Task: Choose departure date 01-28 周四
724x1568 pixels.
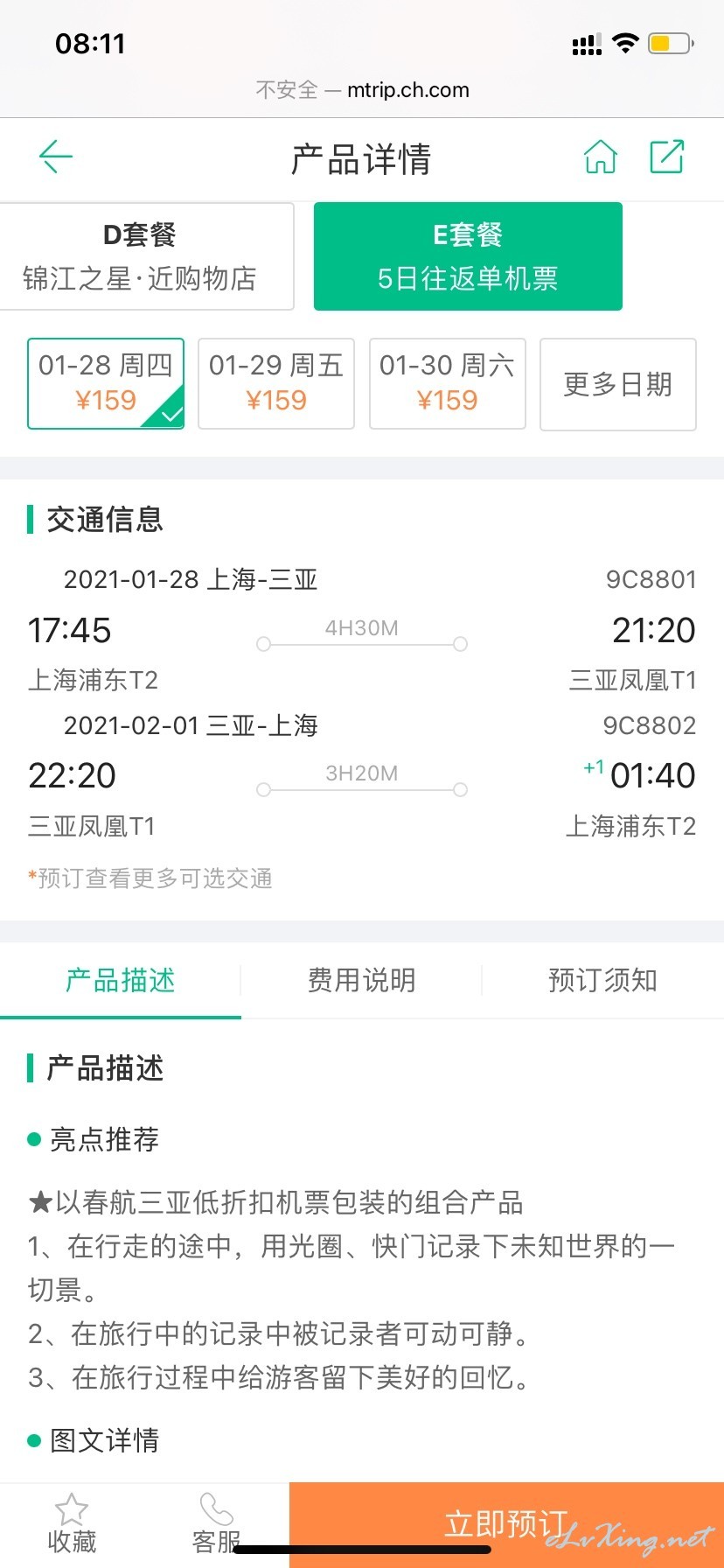Action: 106,383
